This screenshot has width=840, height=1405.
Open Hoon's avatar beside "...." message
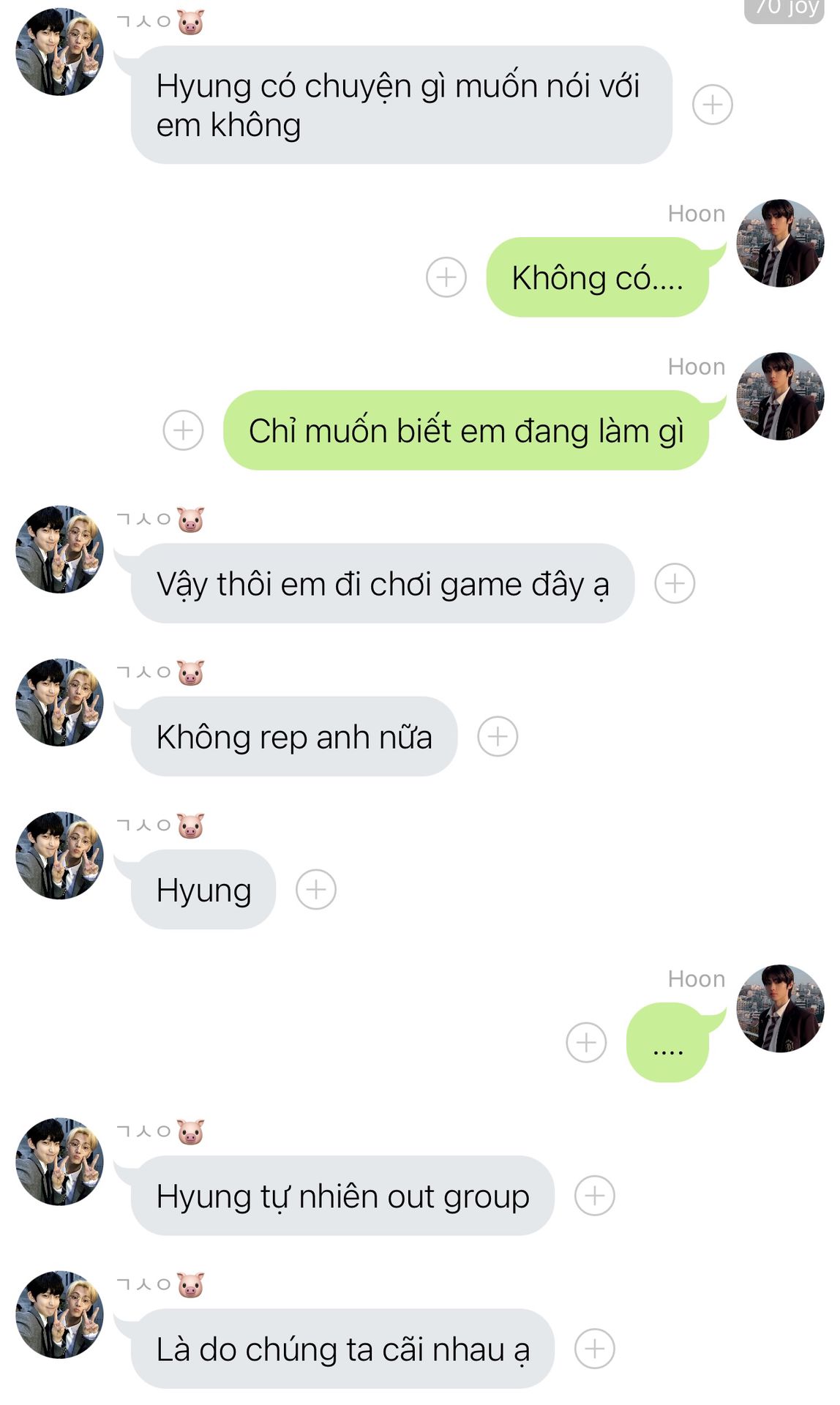780,1008
